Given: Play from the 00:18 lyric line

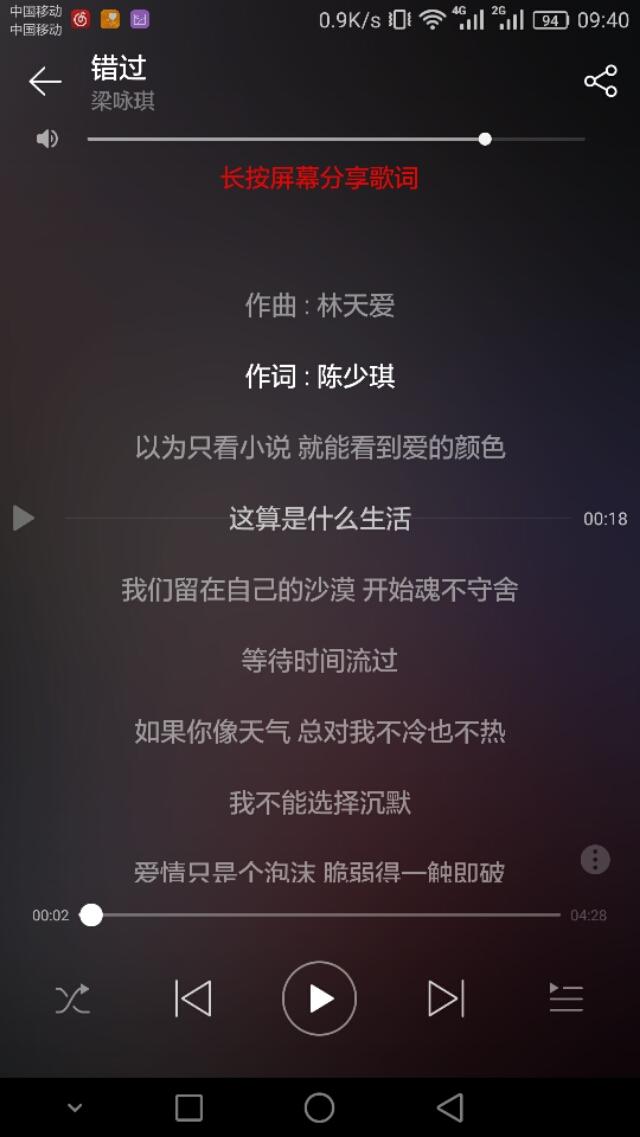Looking at the screenshot, I should 23,518.
